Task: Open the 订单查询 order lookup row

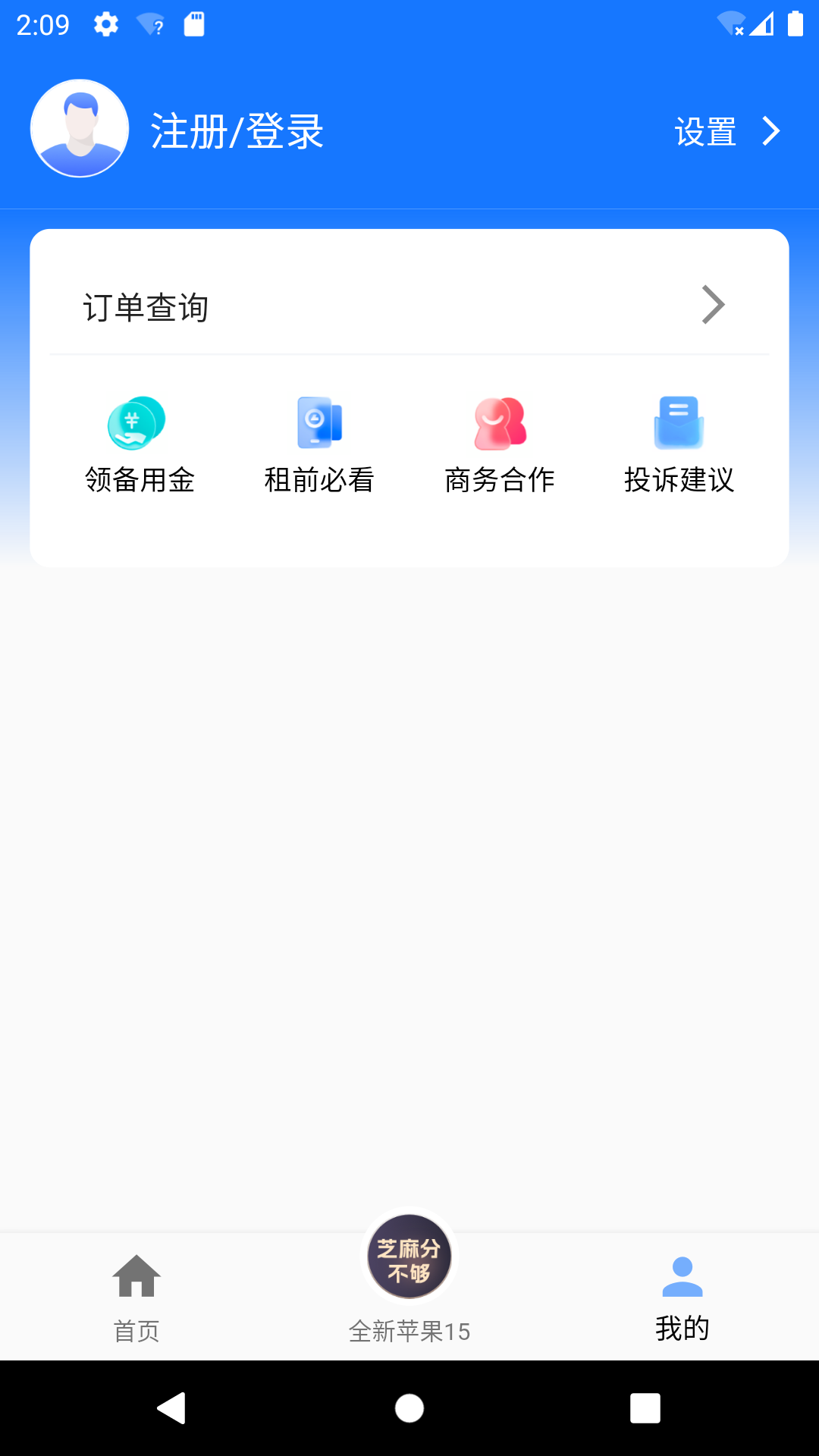Action: 409,306
